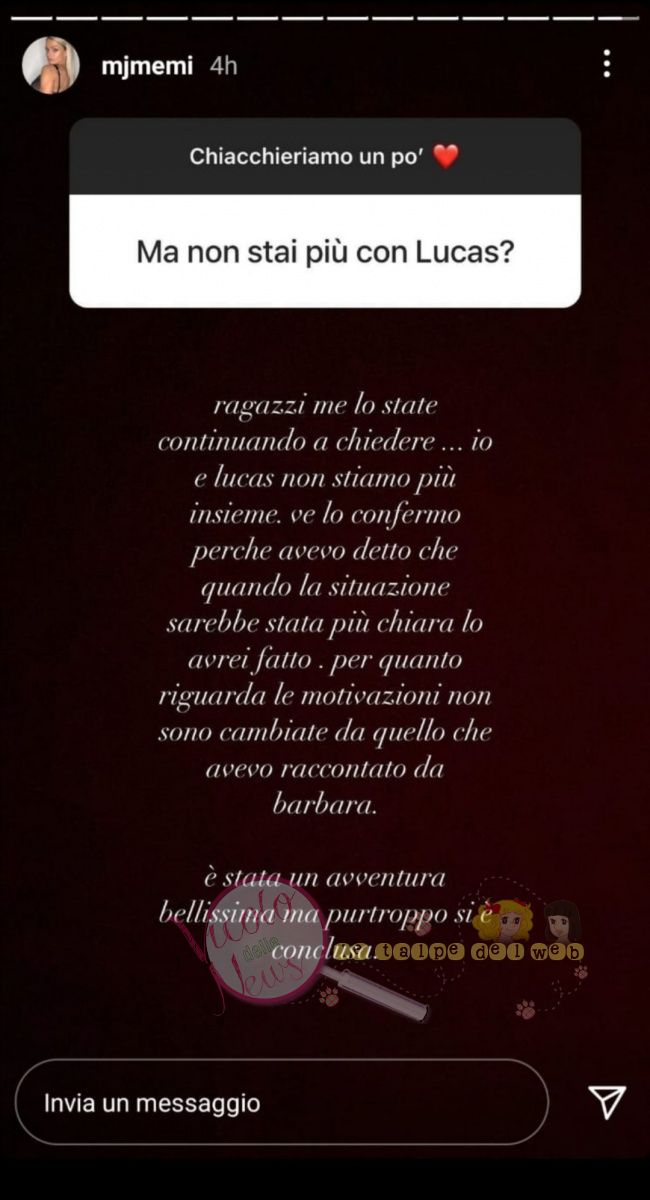This screenshot has height=1200, width=650.
Task: Open the story overflow menu
Action: [606, 65]
